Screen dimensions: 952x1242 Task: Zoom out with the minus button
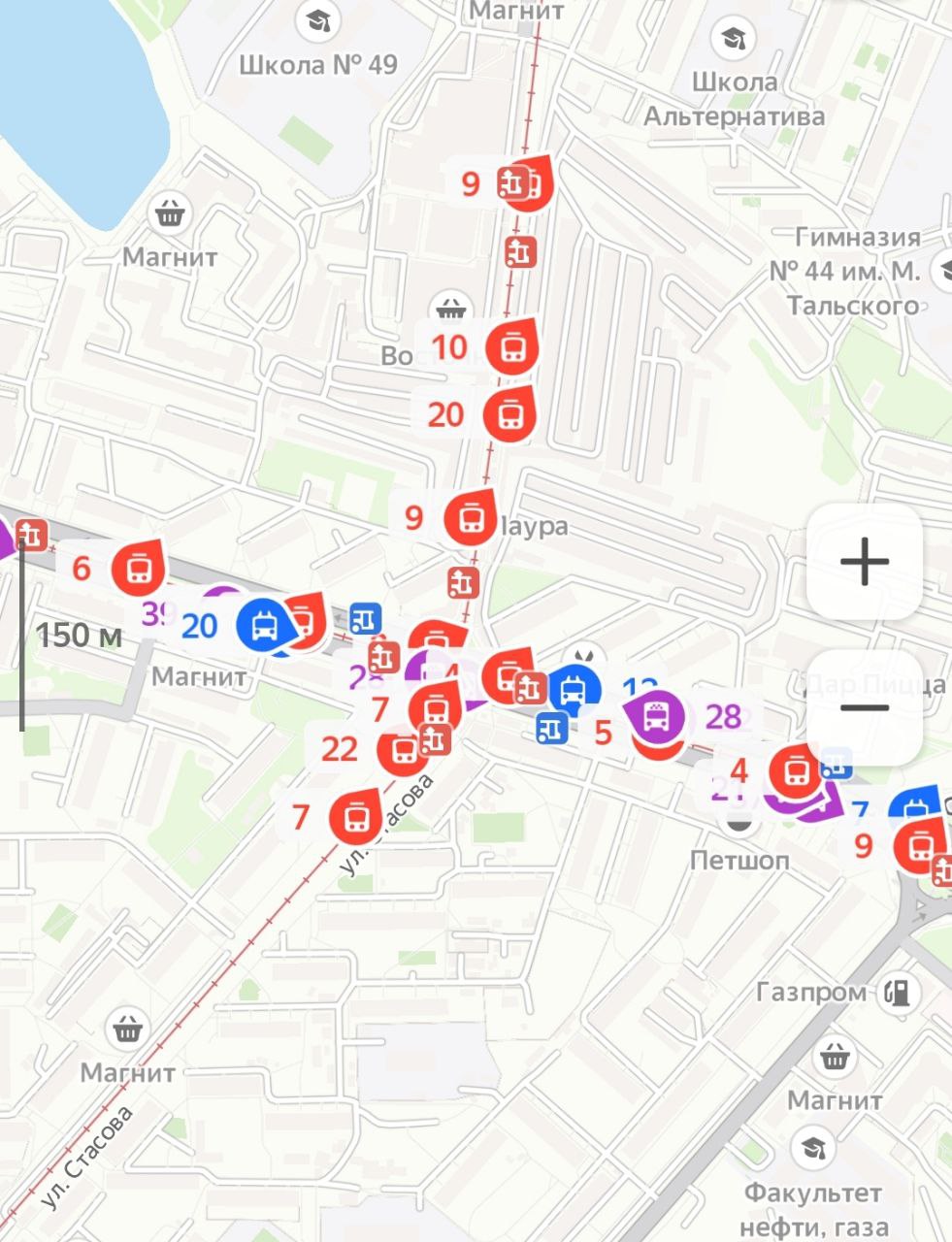tap(864, 707)
